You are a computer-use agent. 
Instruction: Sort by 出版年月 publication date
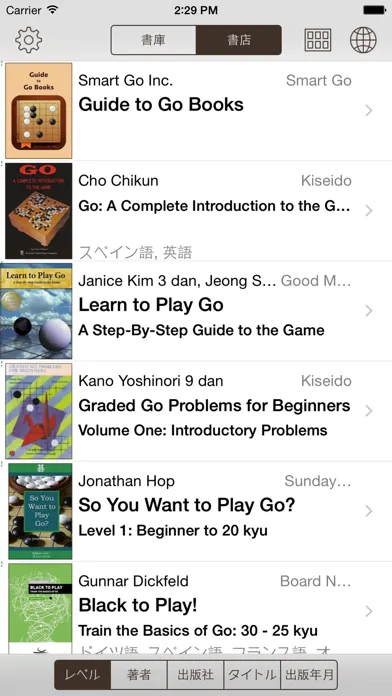coord(309,675)
